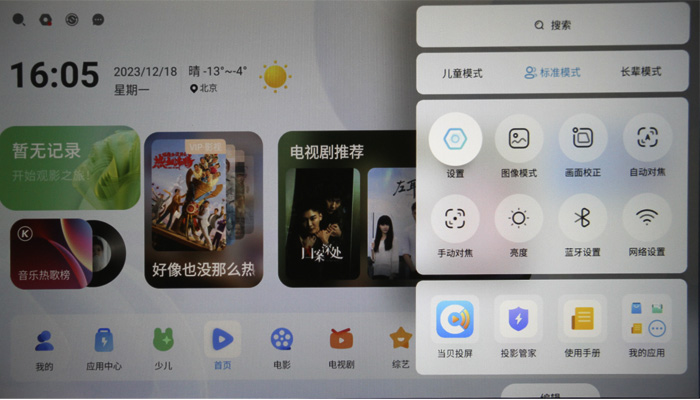
Task: Open 音乐热歌榜 card
Action: (x=68, y=253)
